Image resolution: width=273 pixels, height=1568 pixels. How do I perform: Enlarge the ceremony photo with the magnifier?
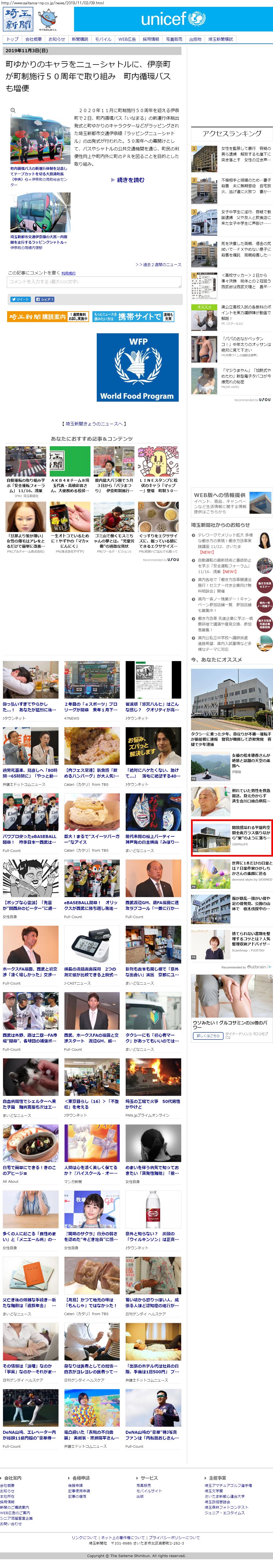13,110
